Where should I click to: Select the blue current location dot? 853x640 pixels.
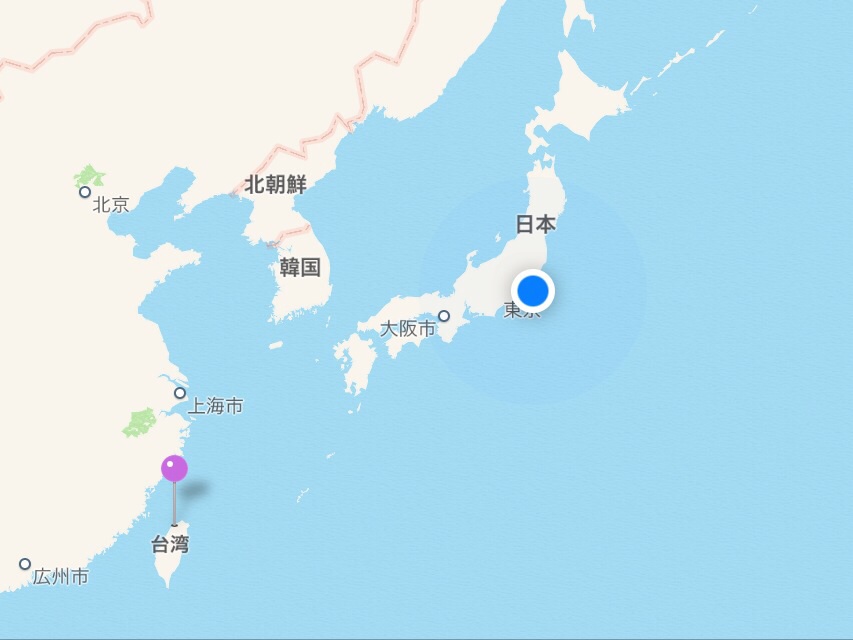tap(533, 291)
